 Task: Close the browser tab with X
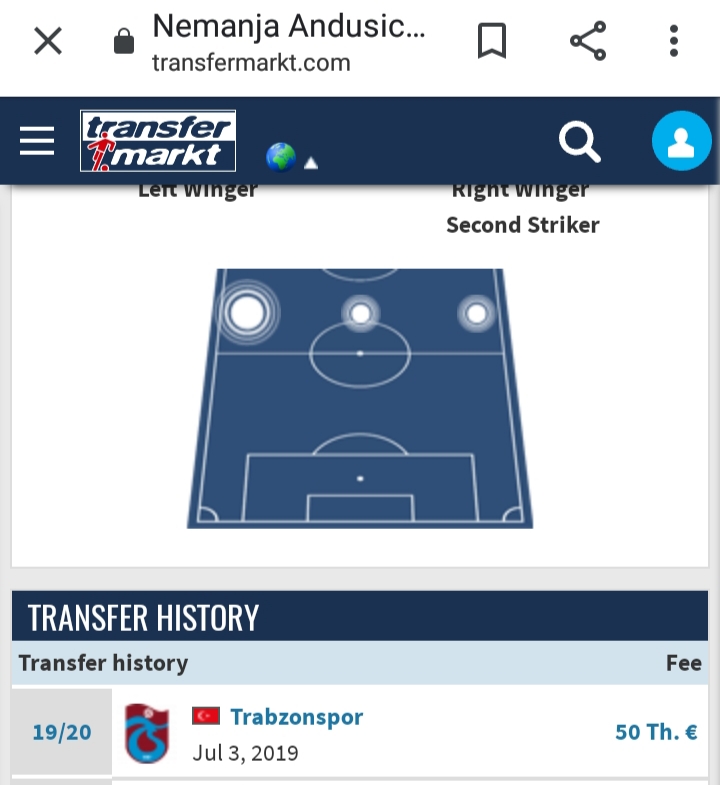click(48, 42)
